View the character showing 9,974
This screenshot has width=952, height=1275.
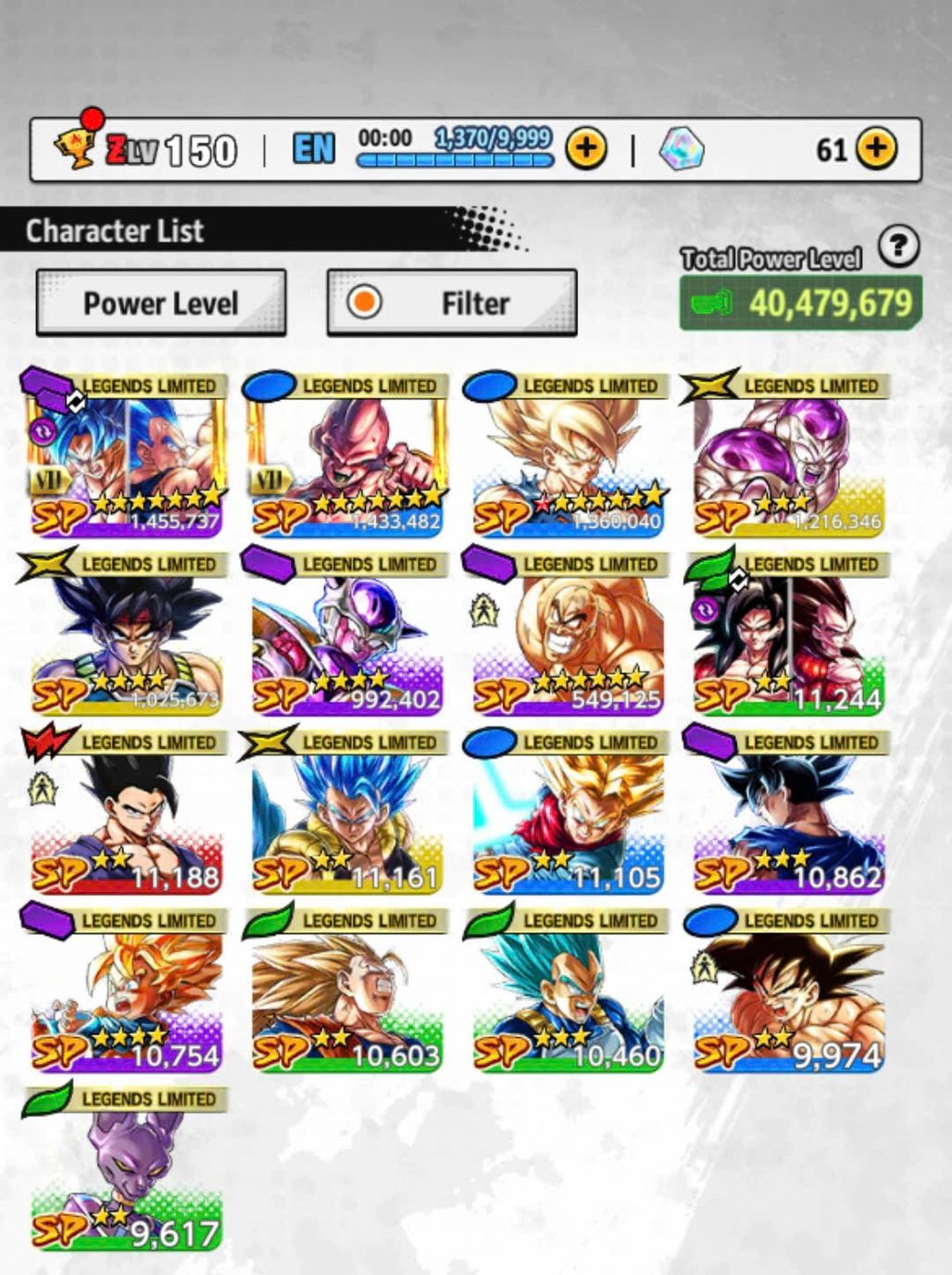(x=789, y=994)
